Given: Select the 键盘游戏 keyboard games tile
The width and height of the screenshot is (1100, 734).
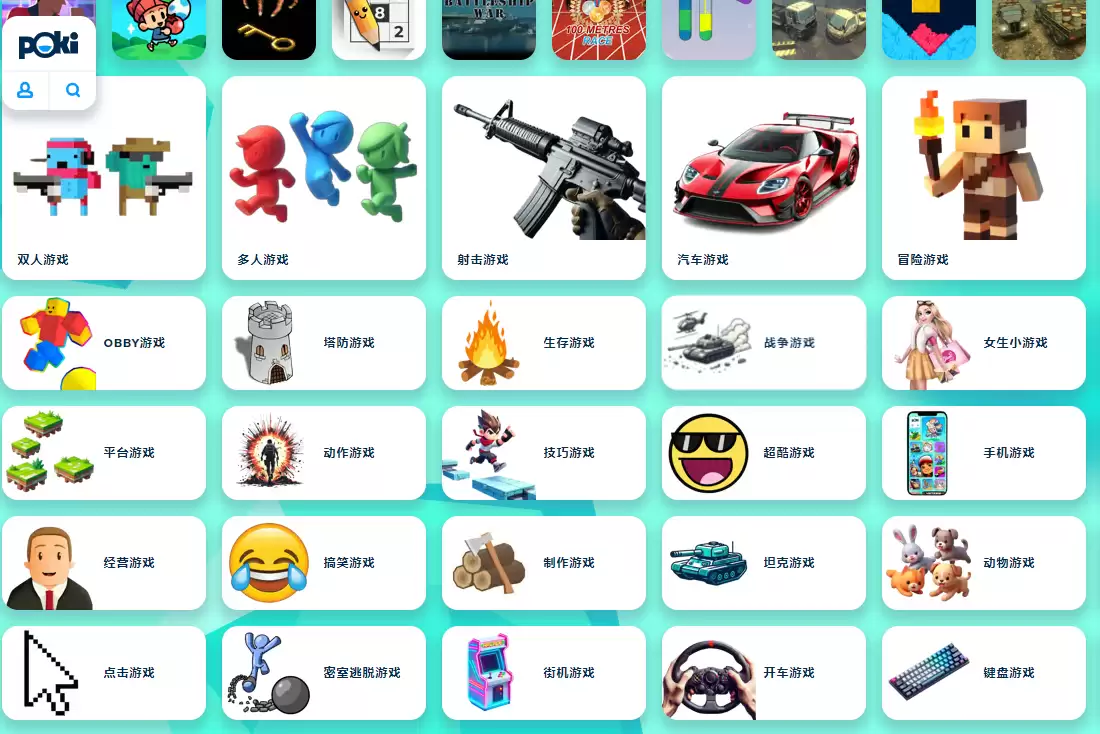Looking at the screenshot, I should (x=984, y=673).
